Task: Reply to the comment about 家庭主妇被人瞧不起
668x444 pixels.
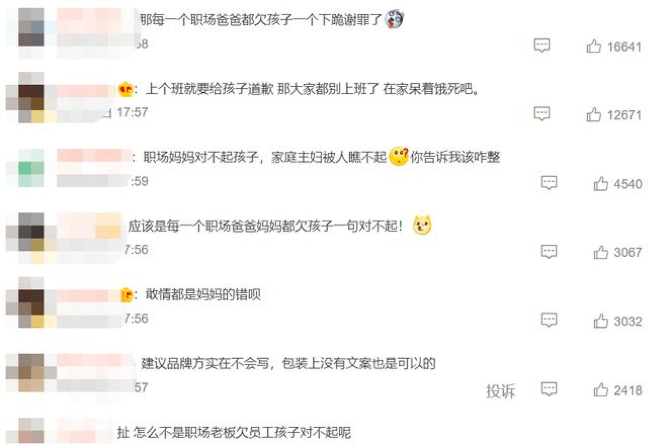Action: coord(549,183)
